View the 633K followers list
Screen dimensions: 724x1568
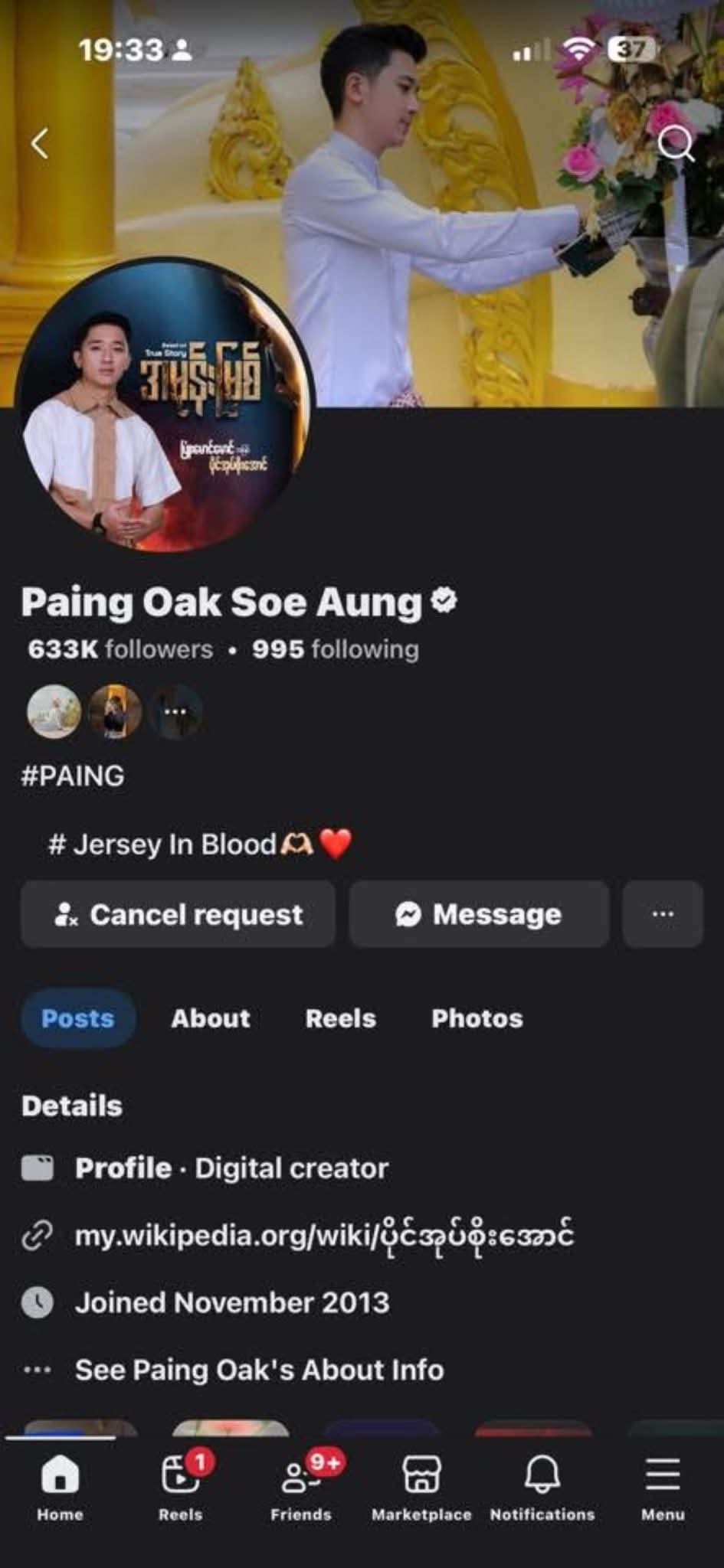point(120,649)
